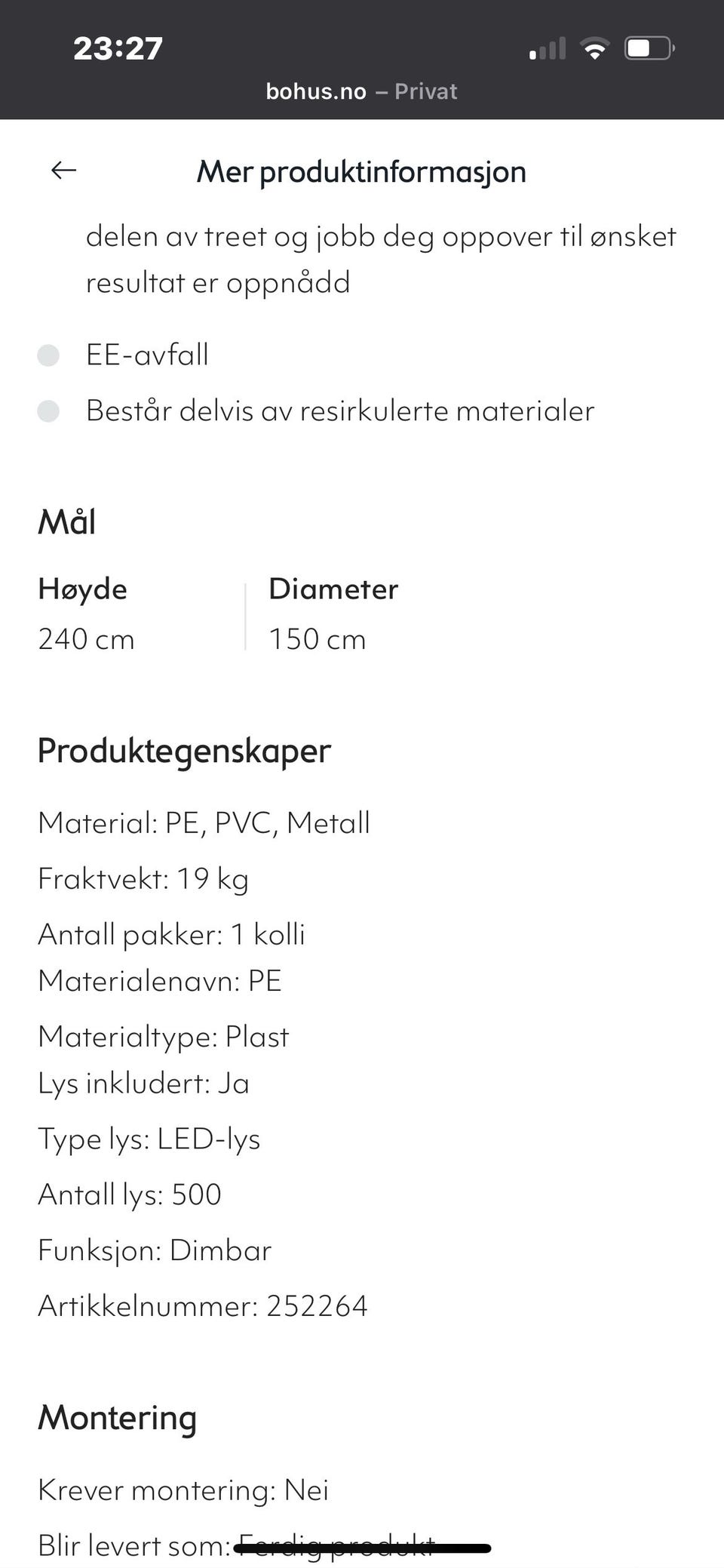Tap the divider between Høyde and Diameter
This screenshot has width=724, height=1568.
[247, 613]
